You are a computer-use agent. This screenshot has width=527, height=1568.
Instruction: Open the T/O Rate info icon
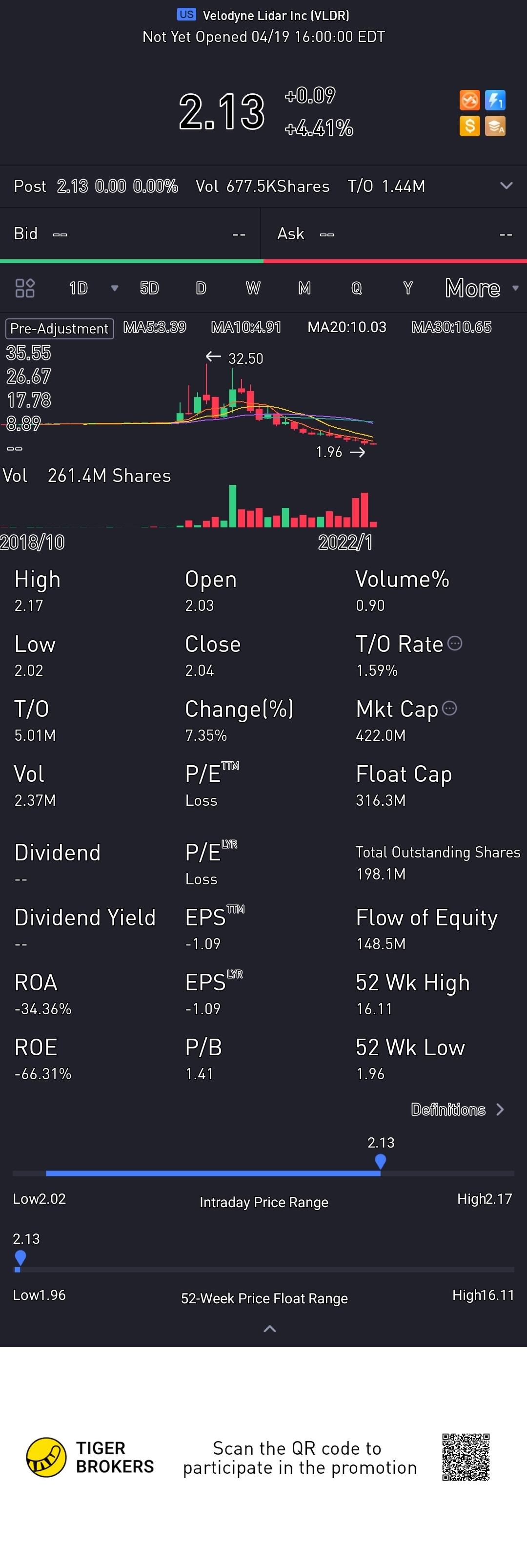pos(455,644)
